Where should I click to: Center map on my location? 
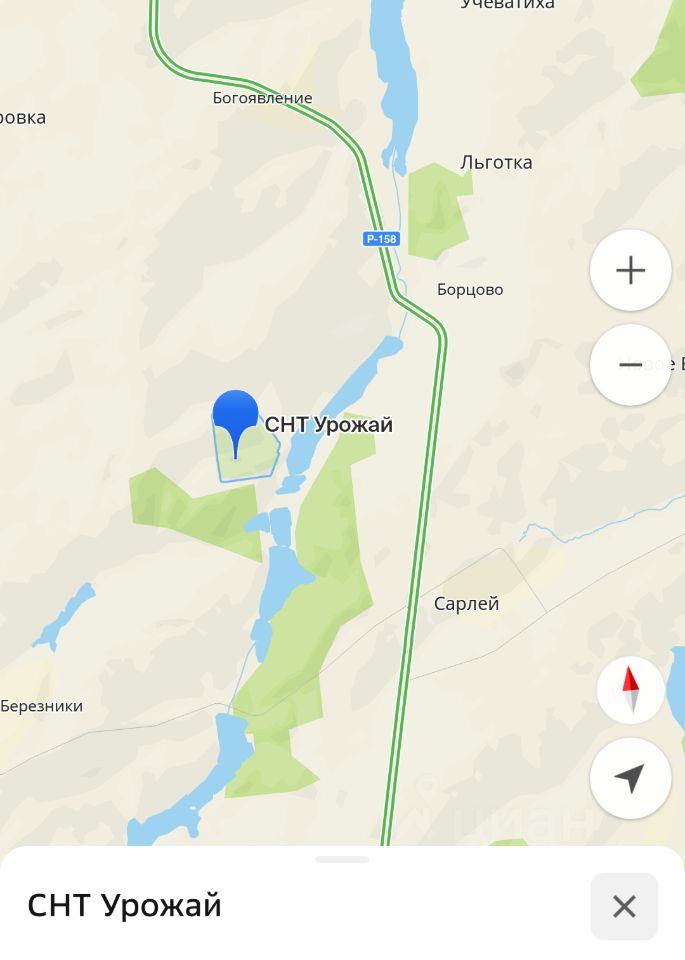[x=630, y=778]
